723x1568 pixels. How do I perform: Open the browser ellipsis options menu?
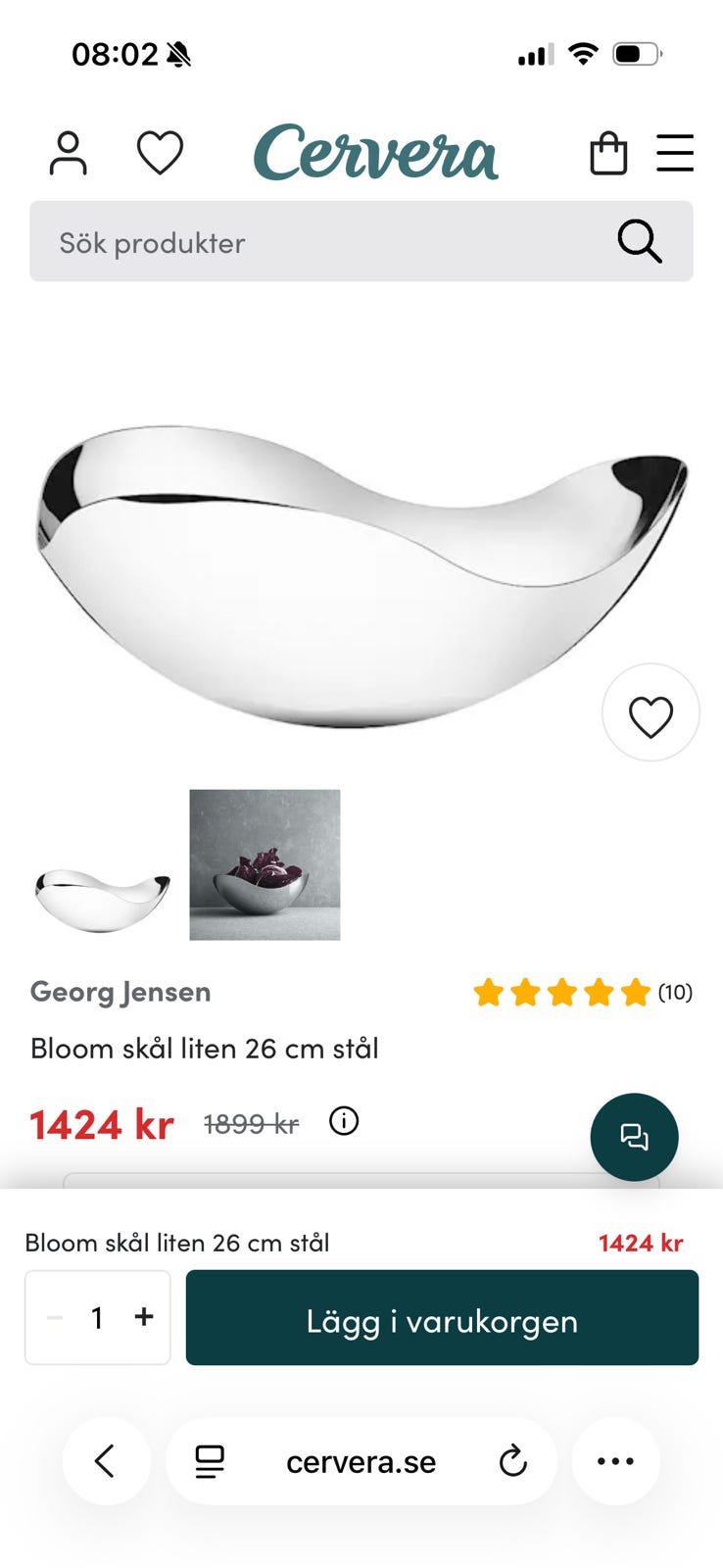[615, 1461]
